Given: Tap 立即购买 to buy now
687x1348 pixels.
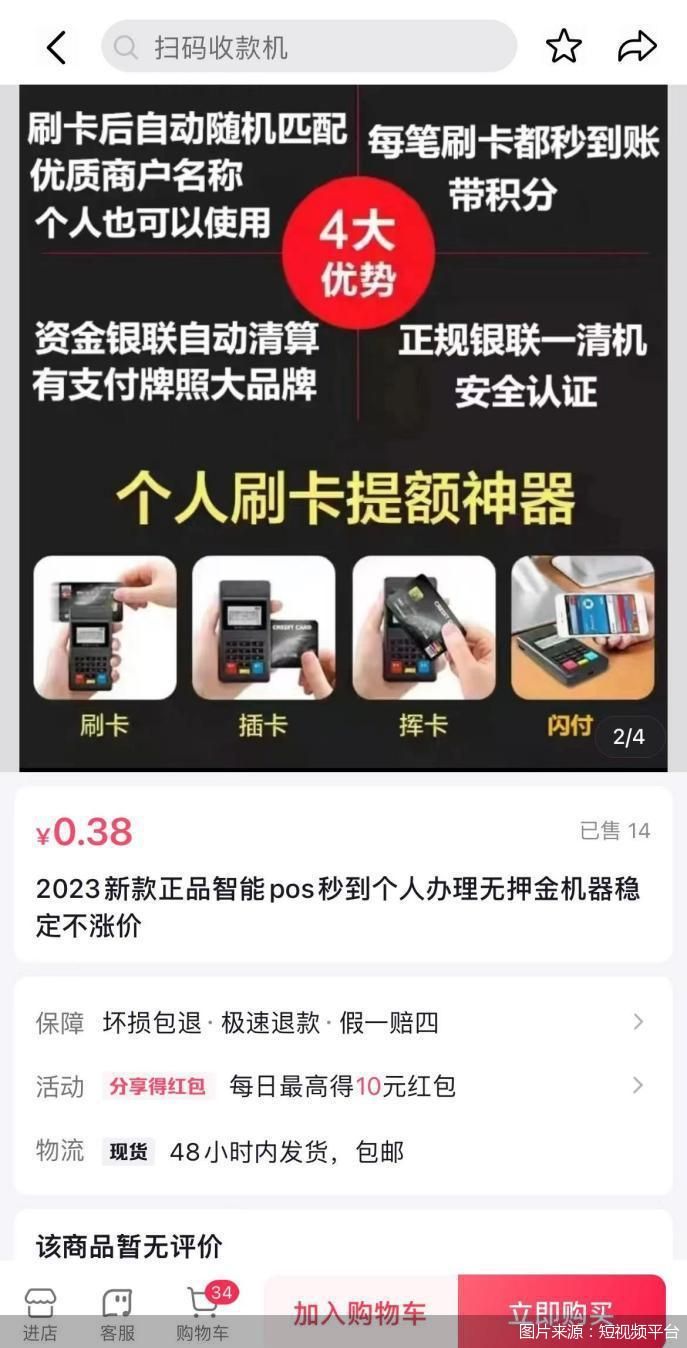Looking at the screenshot, I should [561, 1312].
